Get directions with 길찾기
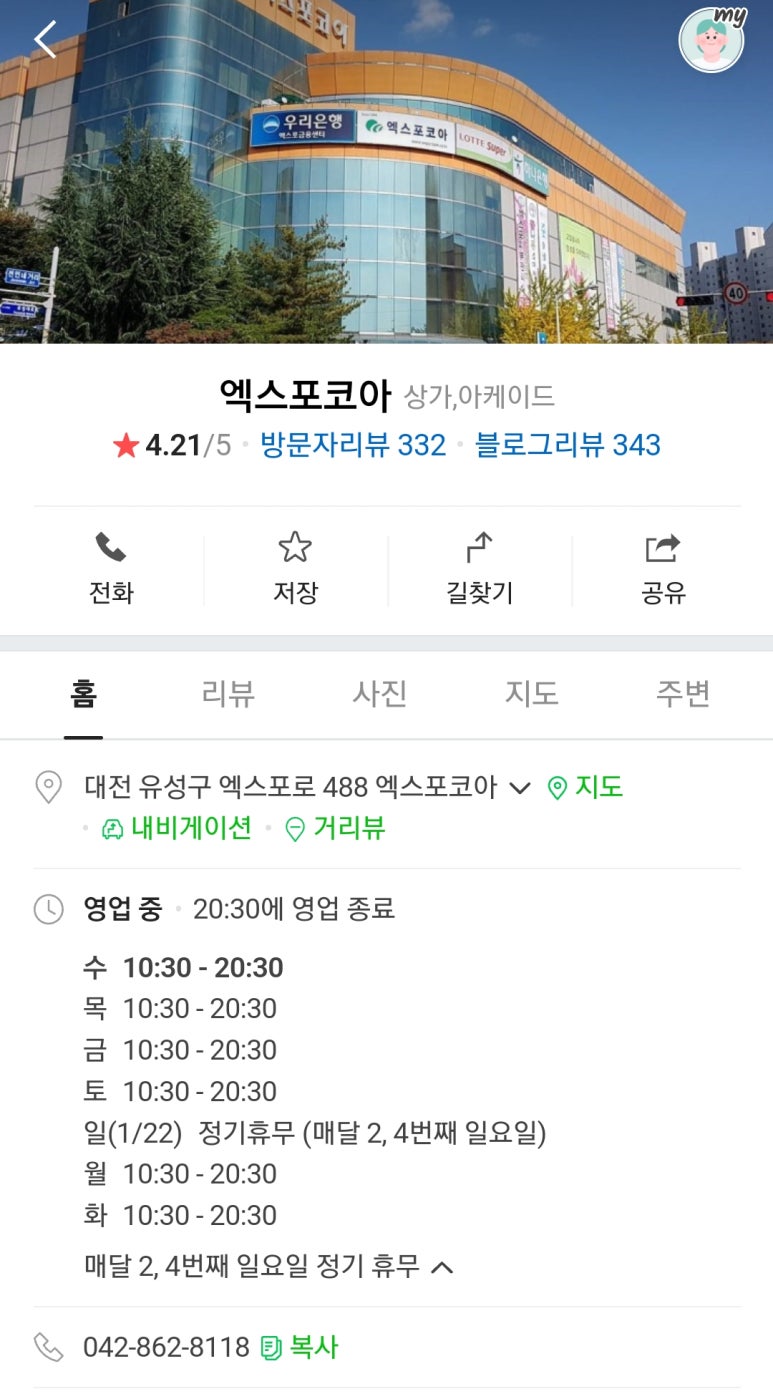Image resolution: width=773 pixels, height=1394 pixels. (479, 569)
